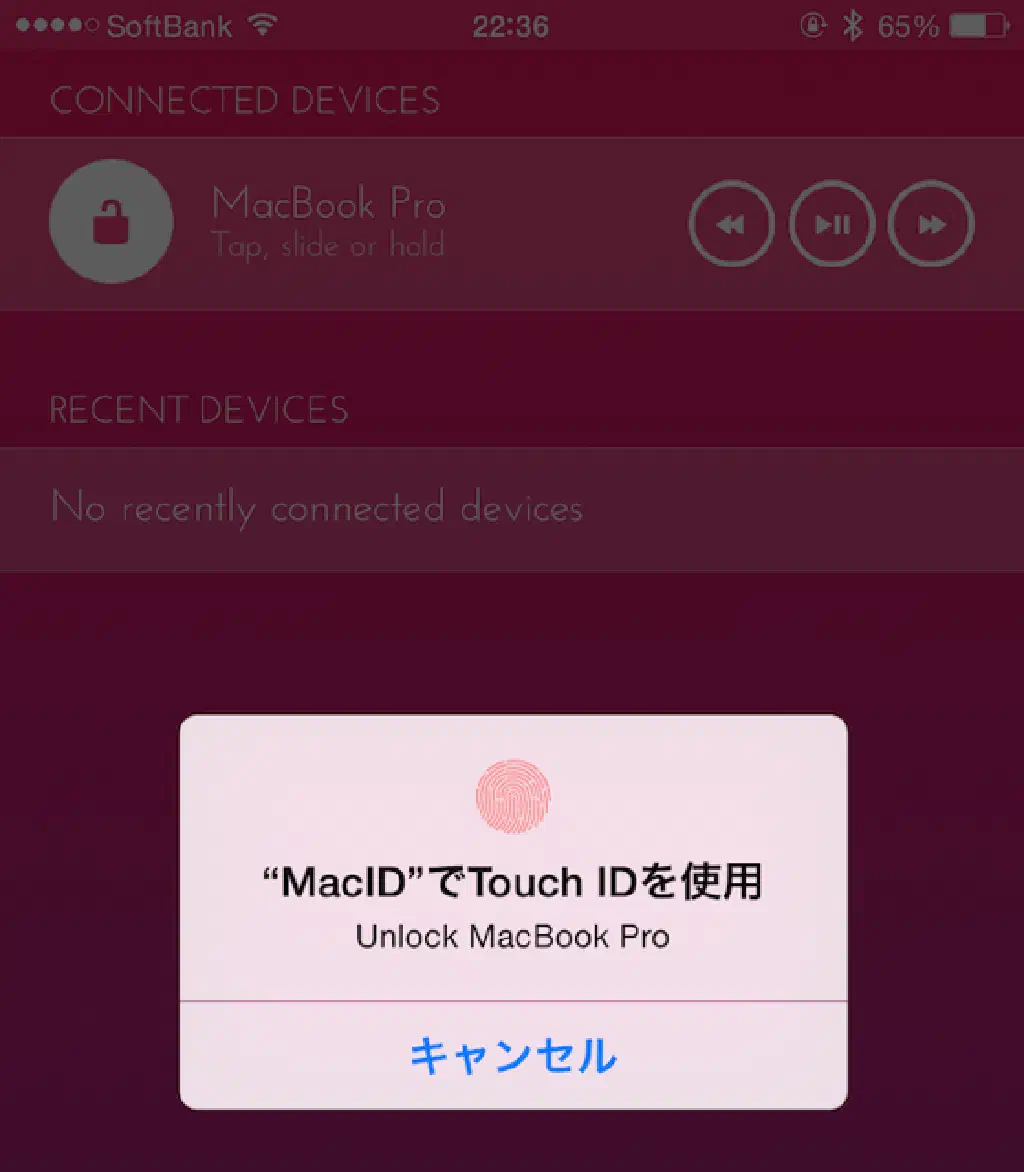Tap キャンセル to dismiss Touch ID prompt
1024x1172 pixels.
(x=513, y=1056)
